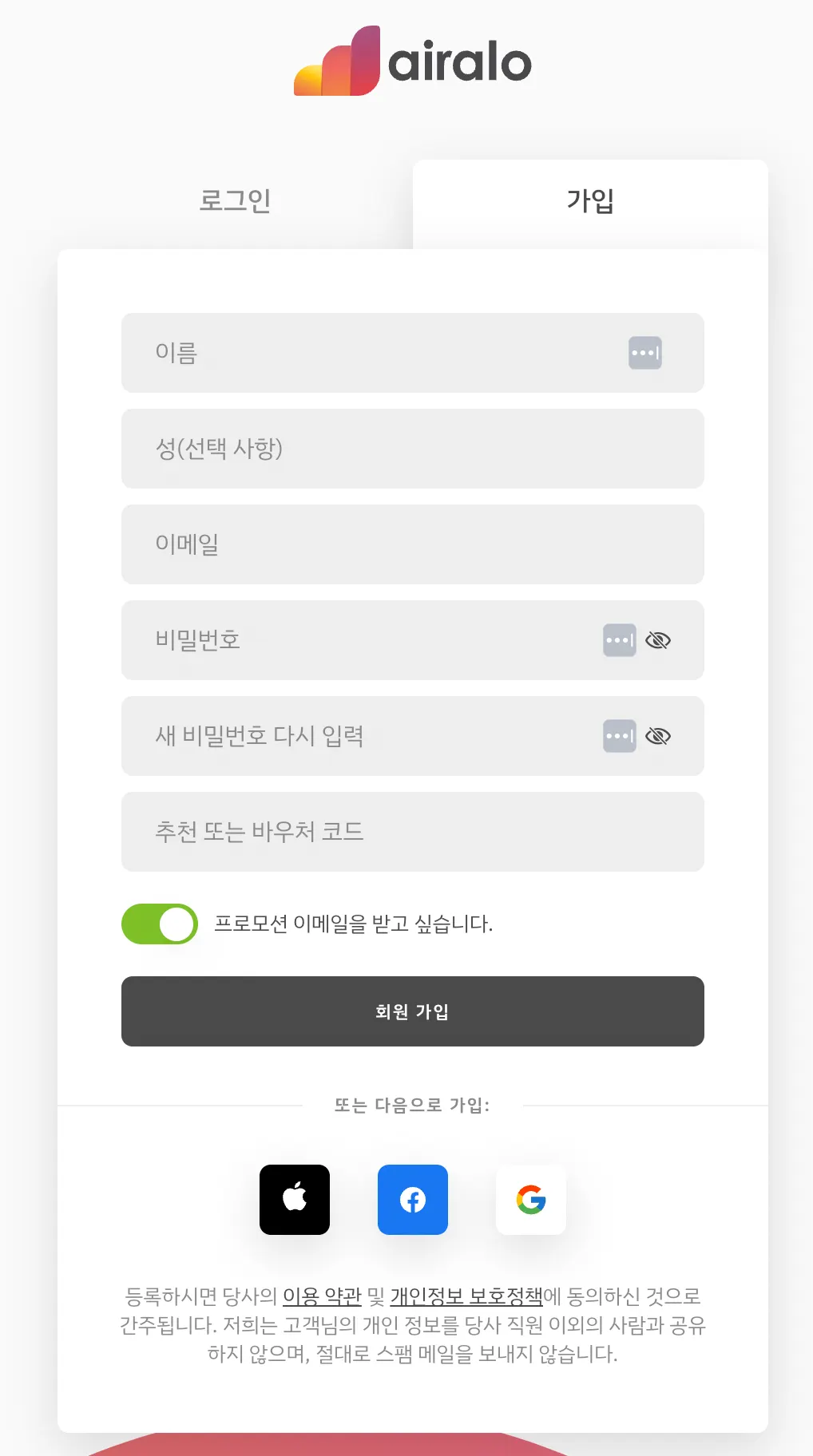Screen dimensions: 813x1456
Task: Tap the 새 비밀번호 다시 입력 field
Action: tap(359, 736)
